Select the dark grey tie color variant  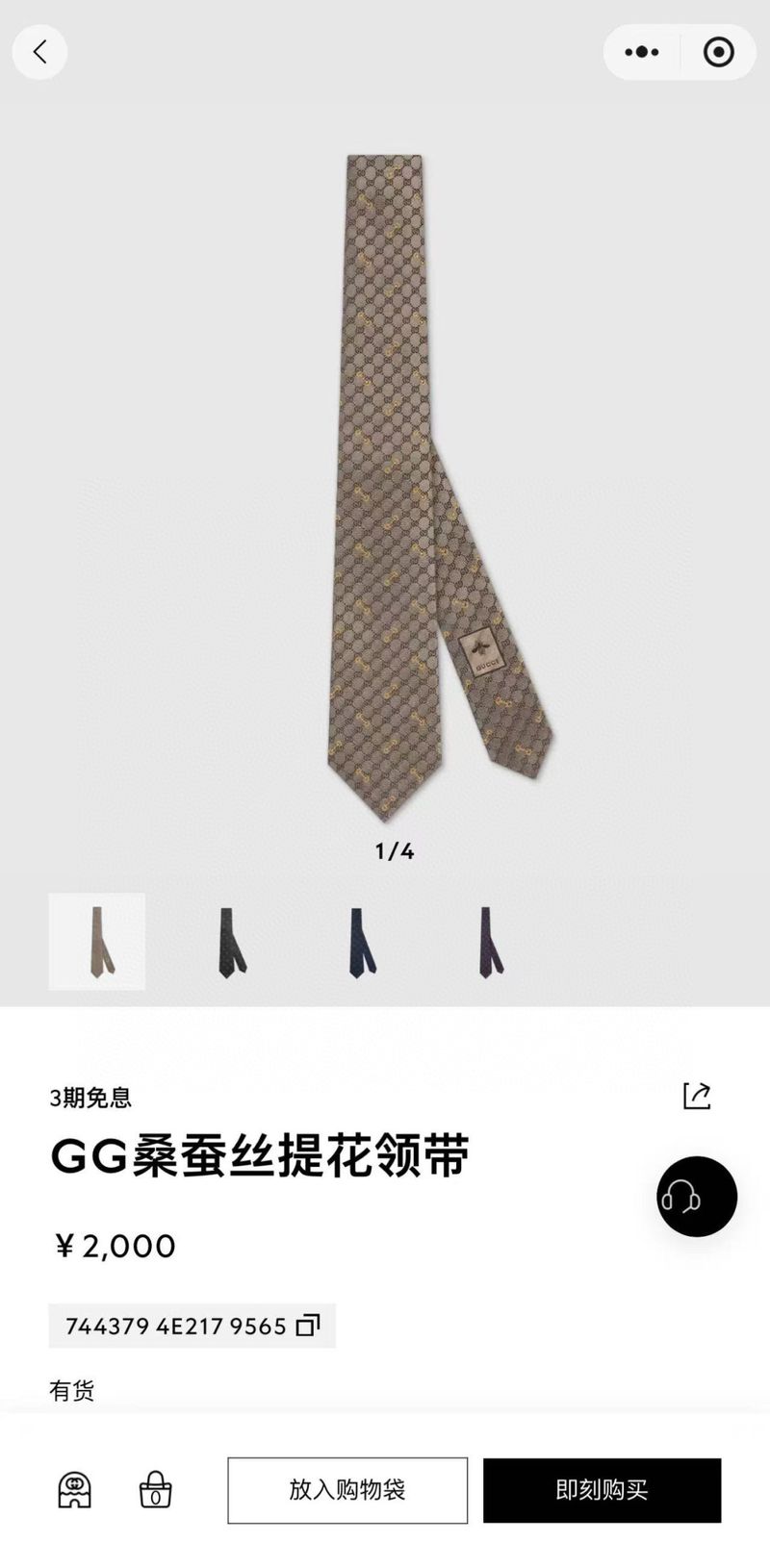coord(227,941)
